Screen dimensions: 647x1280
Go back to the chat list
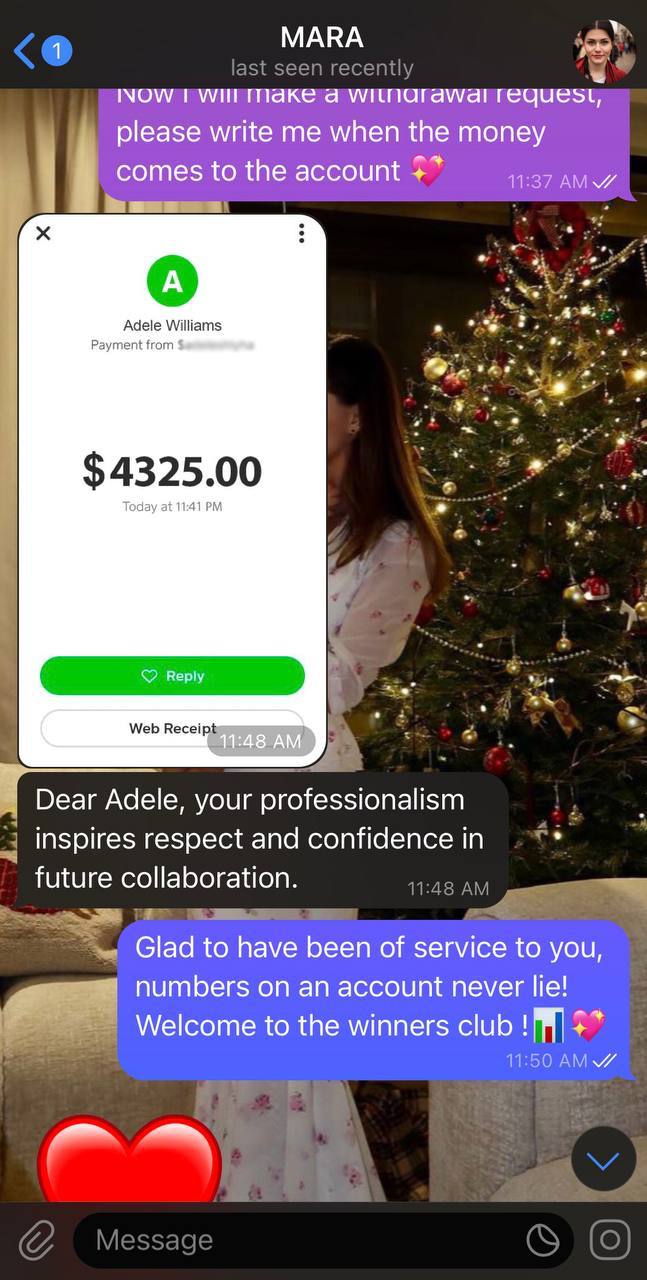point(40,50)
